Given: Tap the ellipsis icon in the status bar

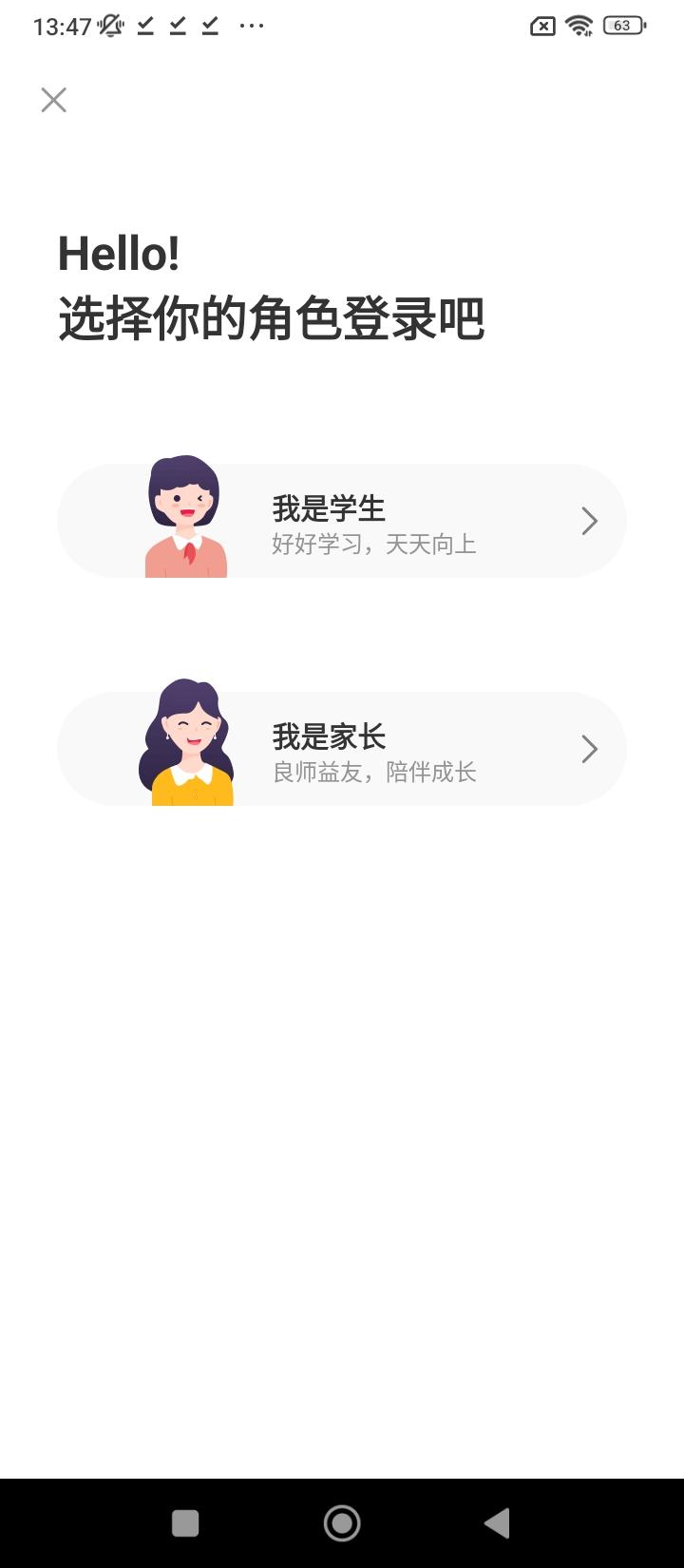Looking at the screenshot, I should click(250, 26).
